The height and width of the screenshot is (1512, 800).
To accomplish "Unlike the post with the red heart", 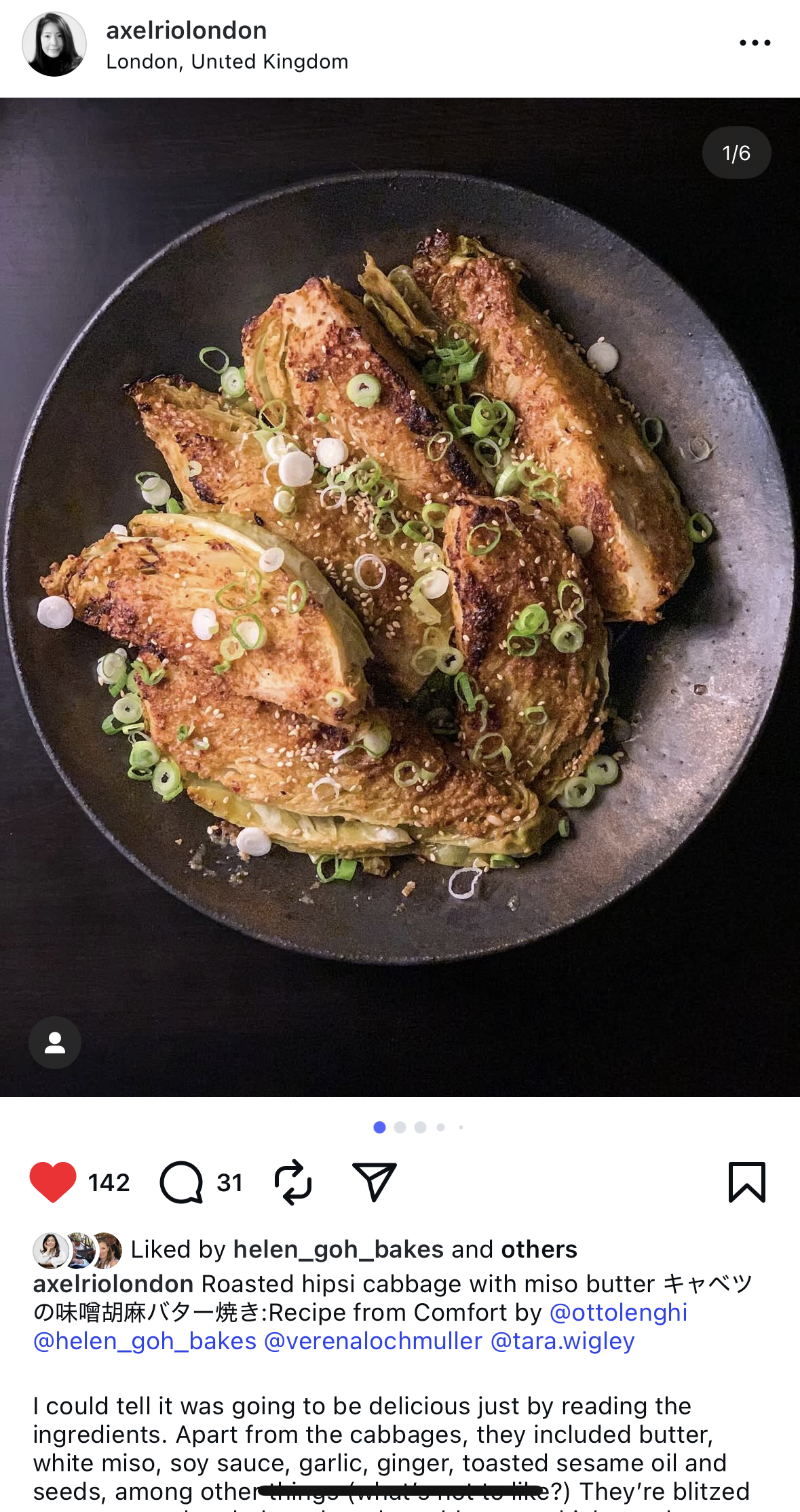I will (x=53, y=1182).
